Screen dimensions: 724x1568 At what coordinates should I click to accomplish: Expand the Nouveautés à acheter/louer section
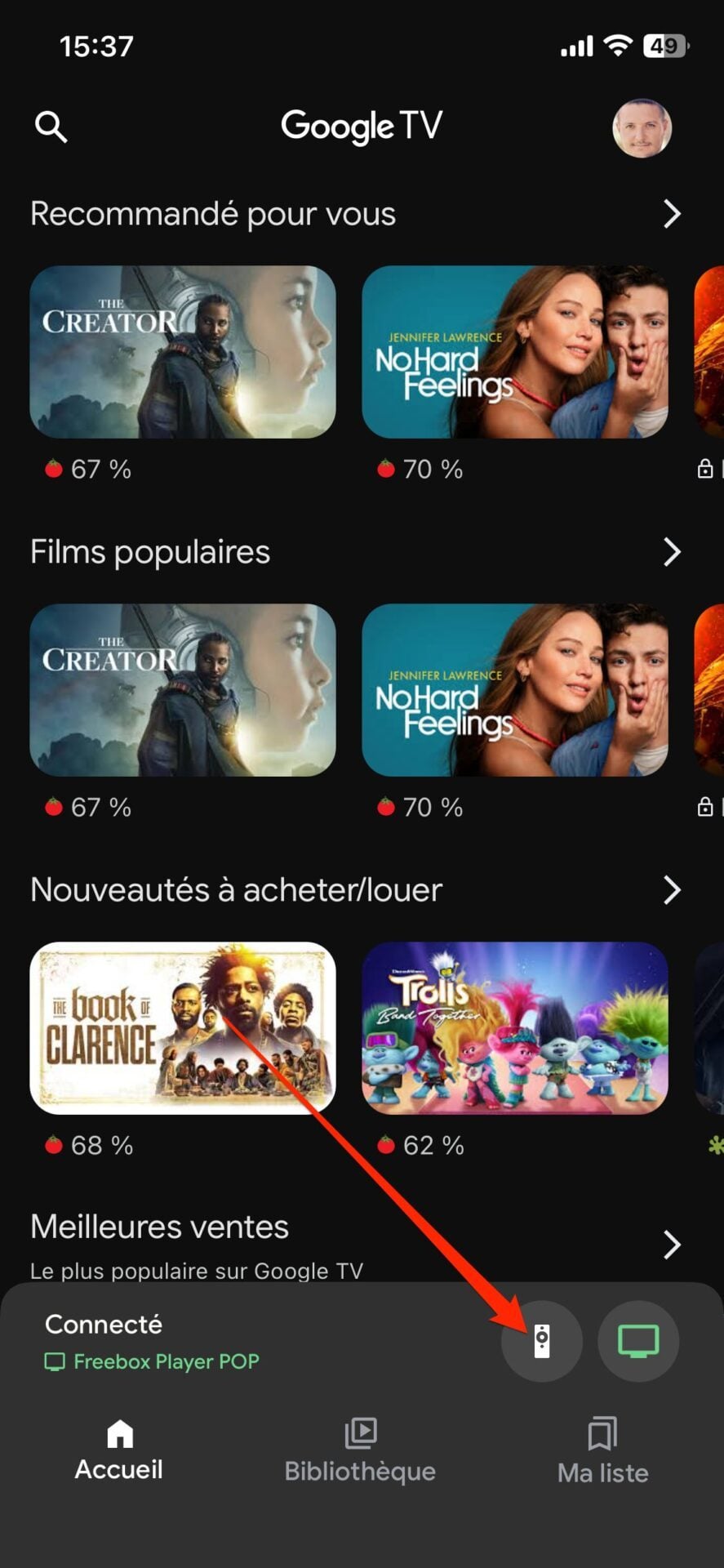tap(671, 890)
